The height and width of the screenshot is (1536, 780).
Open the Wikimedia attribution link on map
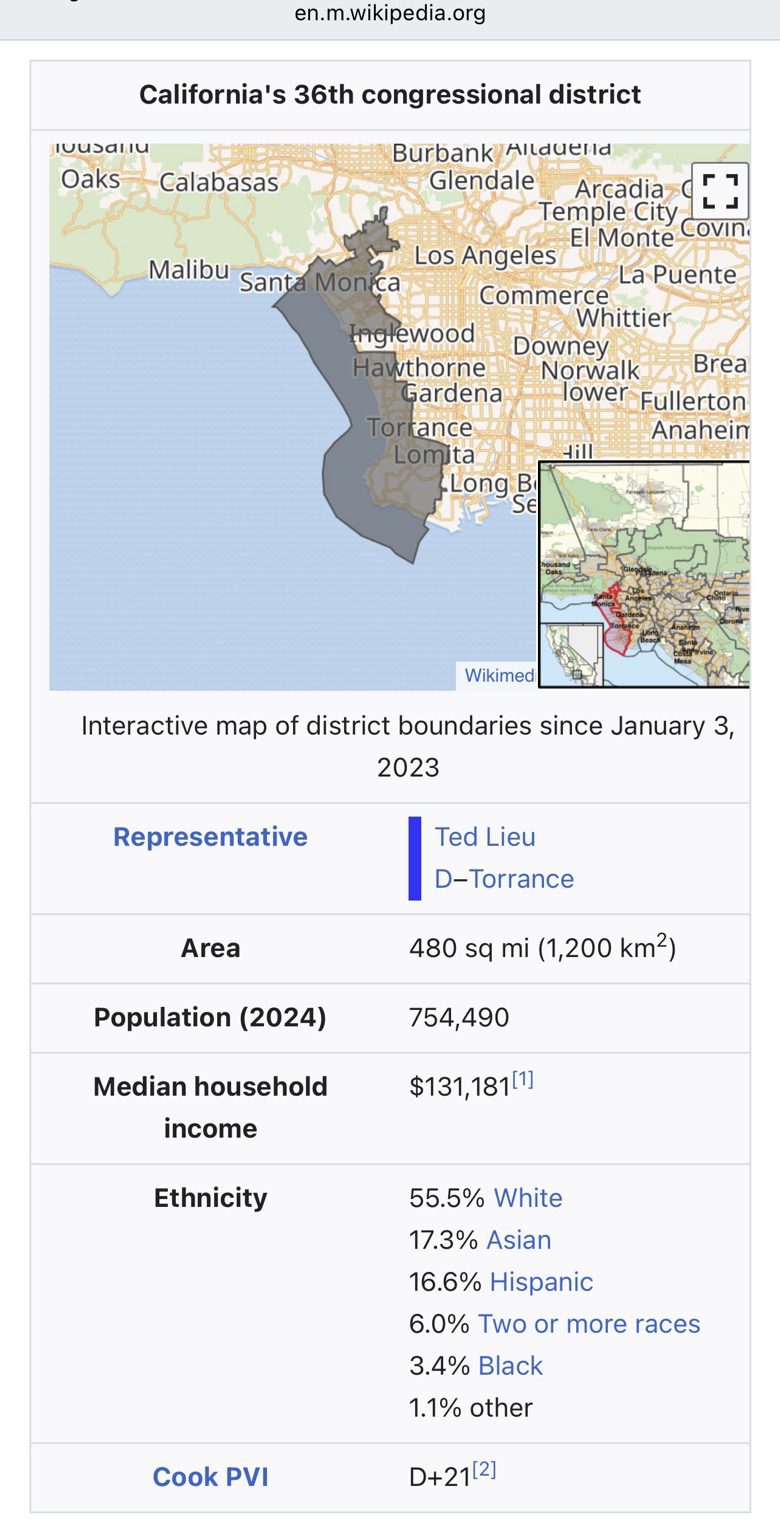[x=499, y=675]
